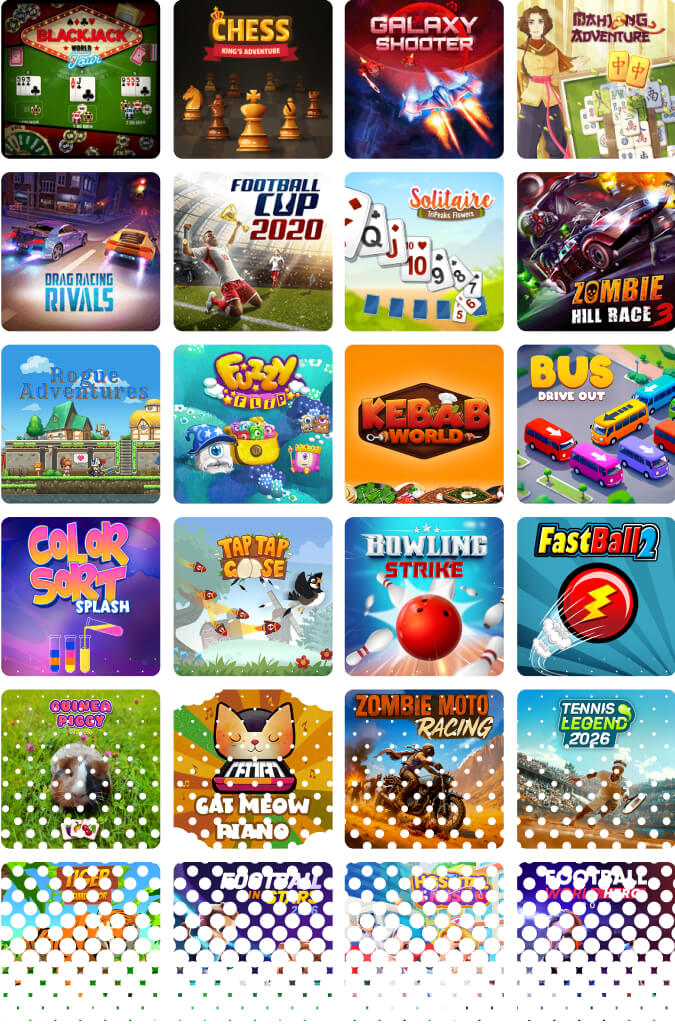Start Zombie Moto Racing

pos(424,768)
